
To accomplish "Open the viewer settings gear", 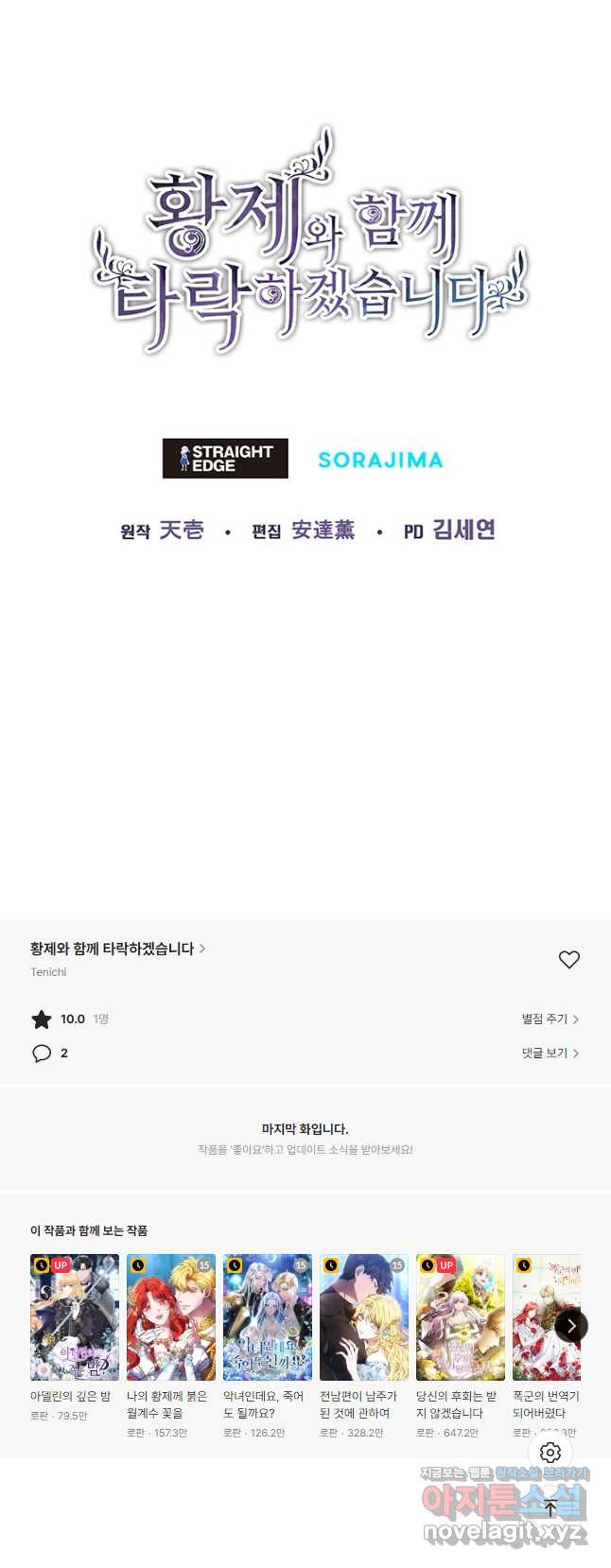I will pyautogui.click(x=550, y=1453).
